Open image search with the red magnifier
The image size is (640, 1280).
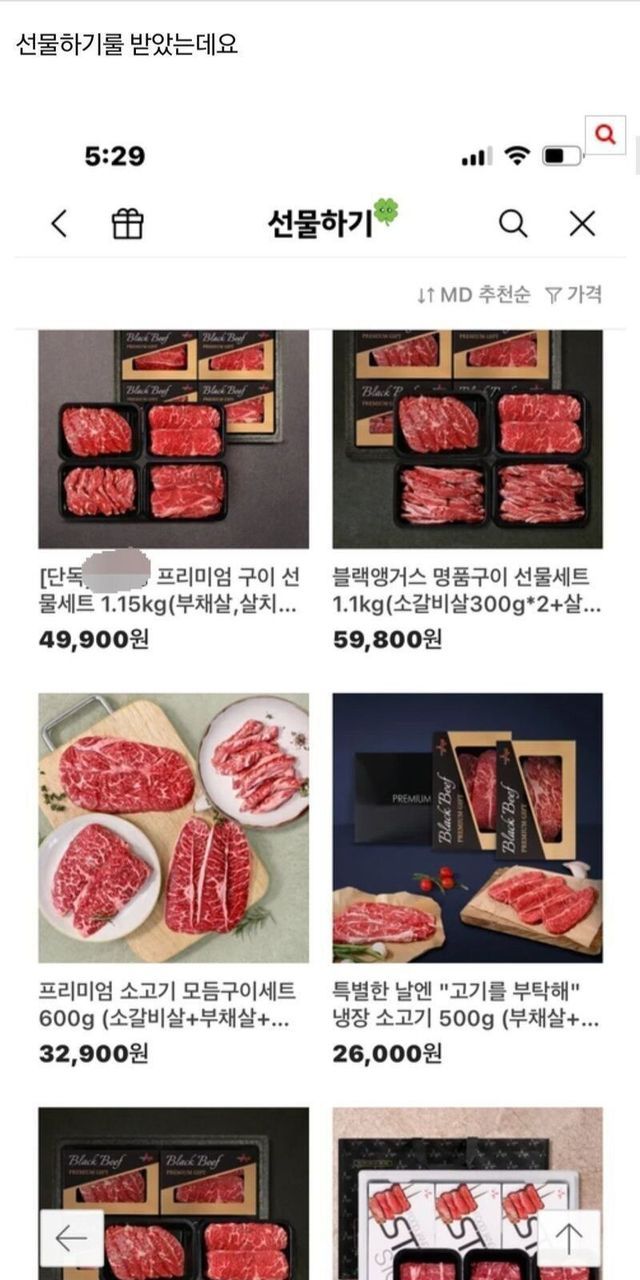tap(605, 134)
